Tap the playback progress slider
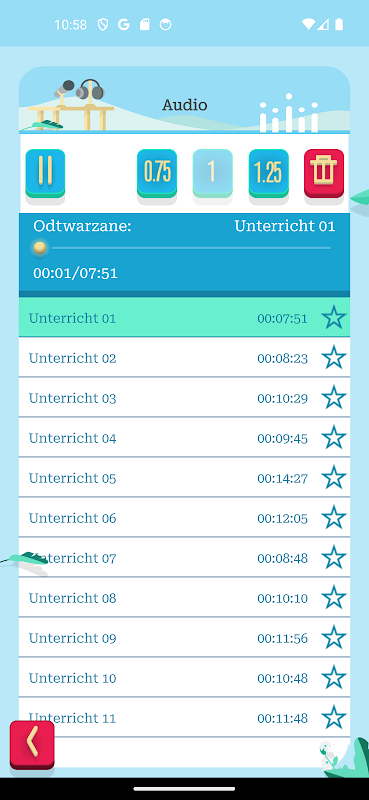Image resolution: width=369 pixels, height=800 pixels. (184, 248)
